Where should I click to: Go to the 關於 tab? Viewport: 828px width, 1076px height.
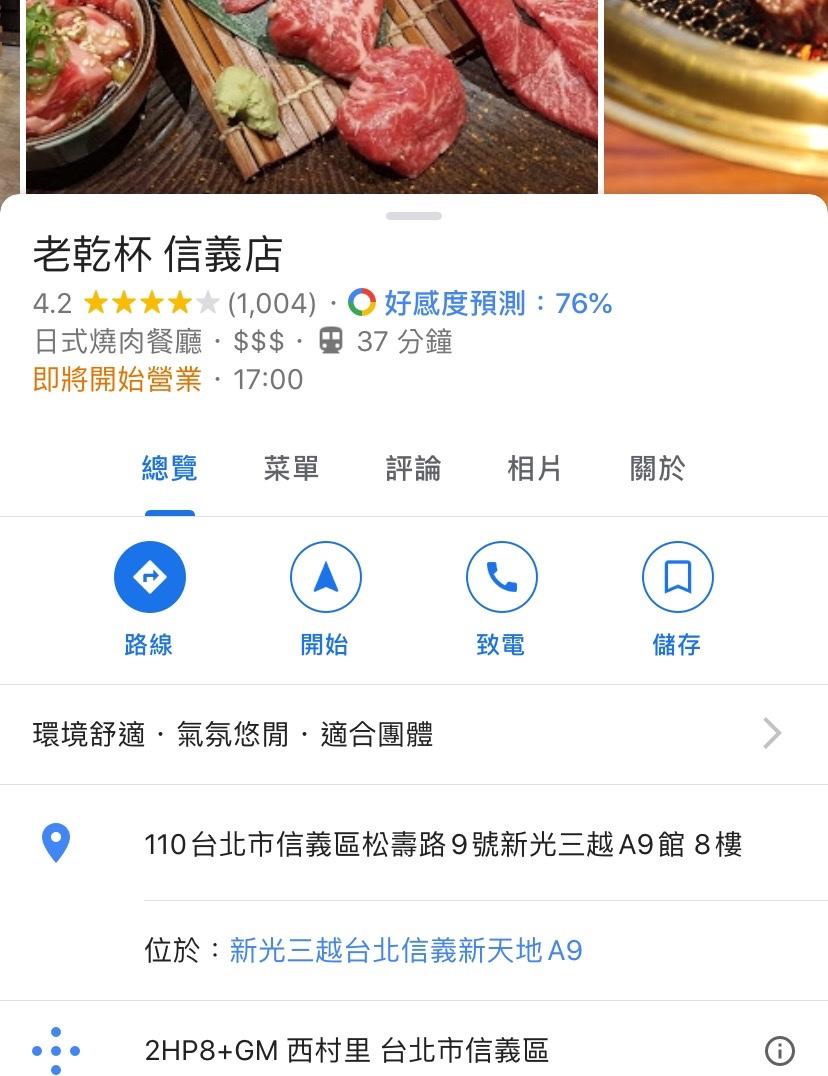click(657, 468)
